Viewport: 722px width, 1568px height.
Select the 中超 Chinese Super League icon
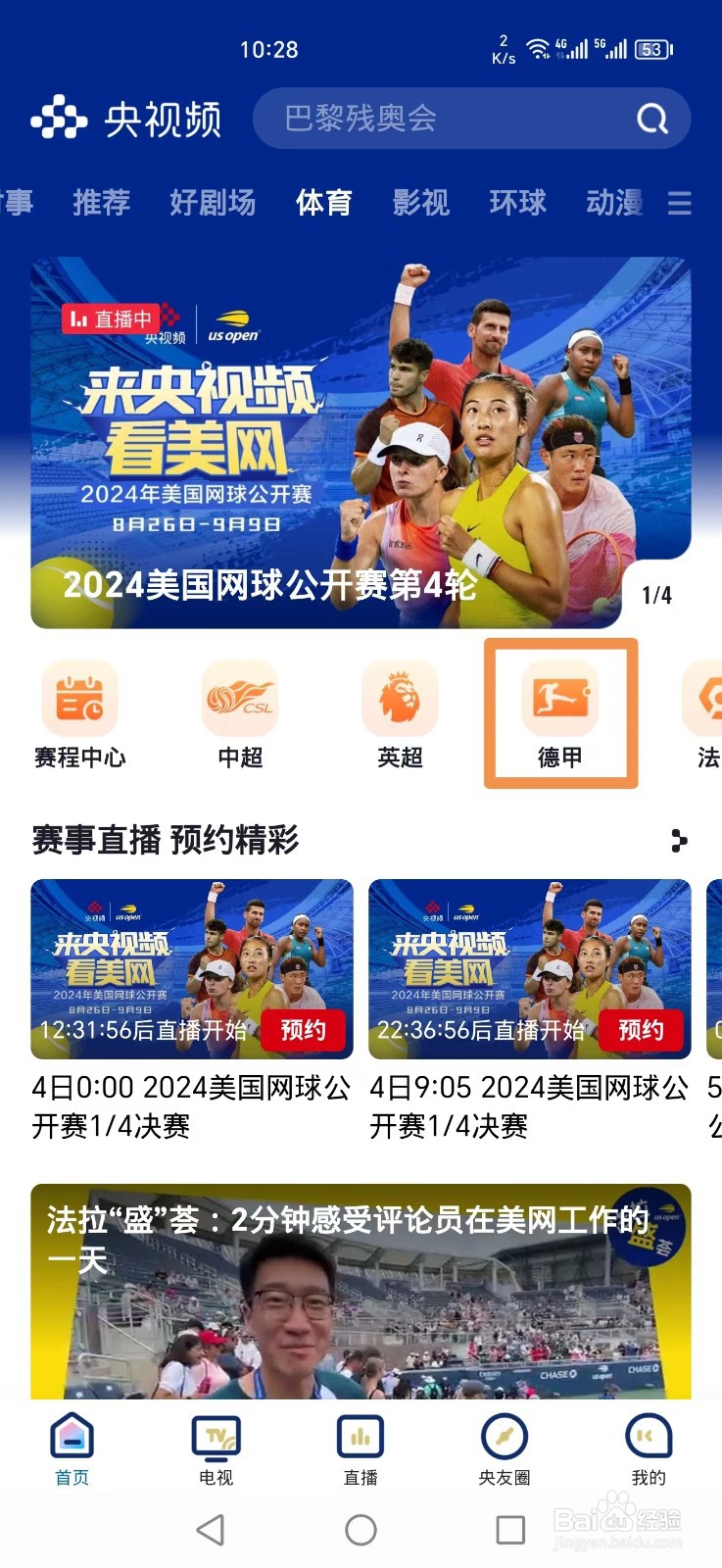240,712
